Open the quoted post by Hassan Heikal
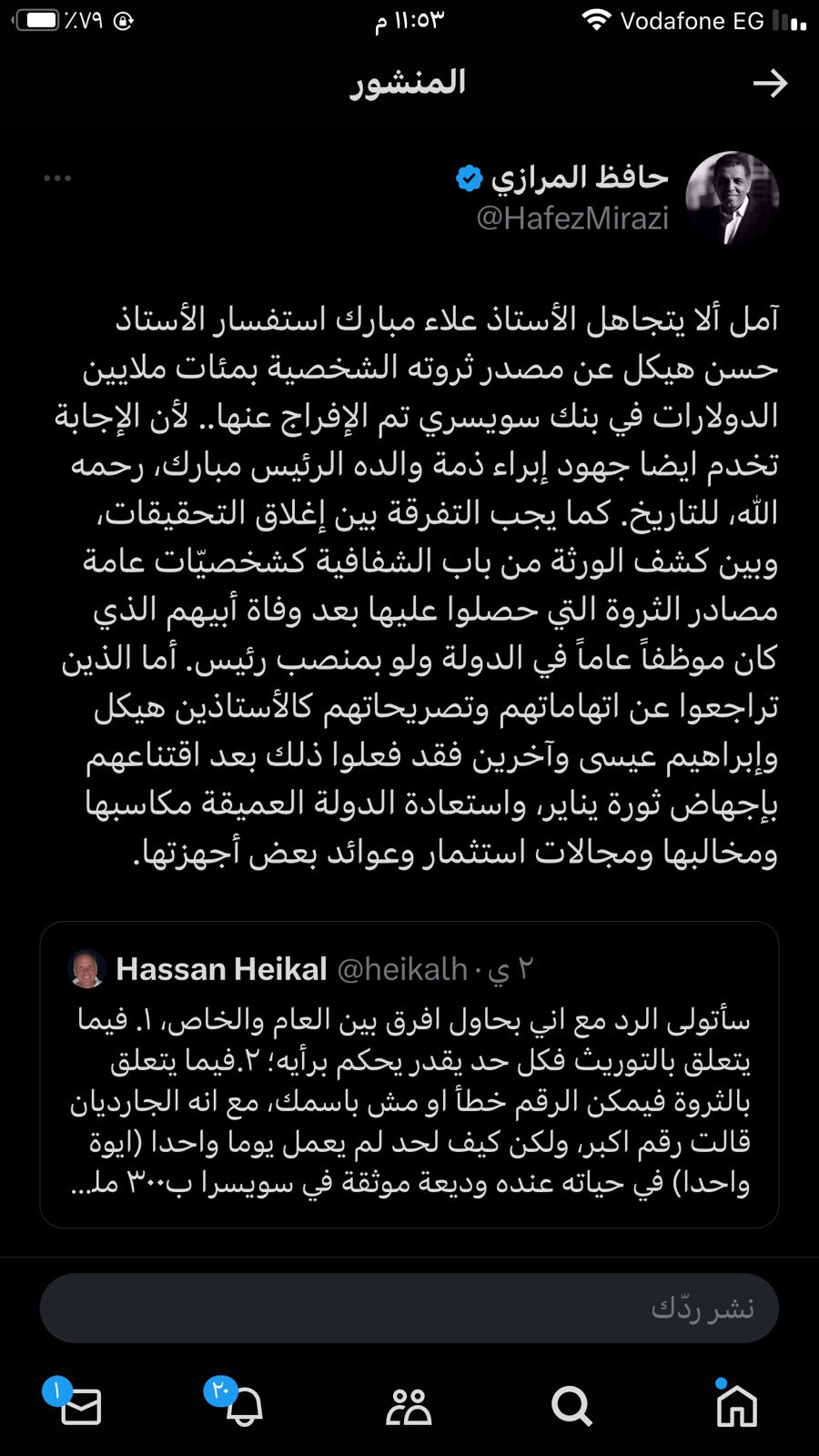819x1456 pixels. pyautogui.click(x=409, y=1075)
